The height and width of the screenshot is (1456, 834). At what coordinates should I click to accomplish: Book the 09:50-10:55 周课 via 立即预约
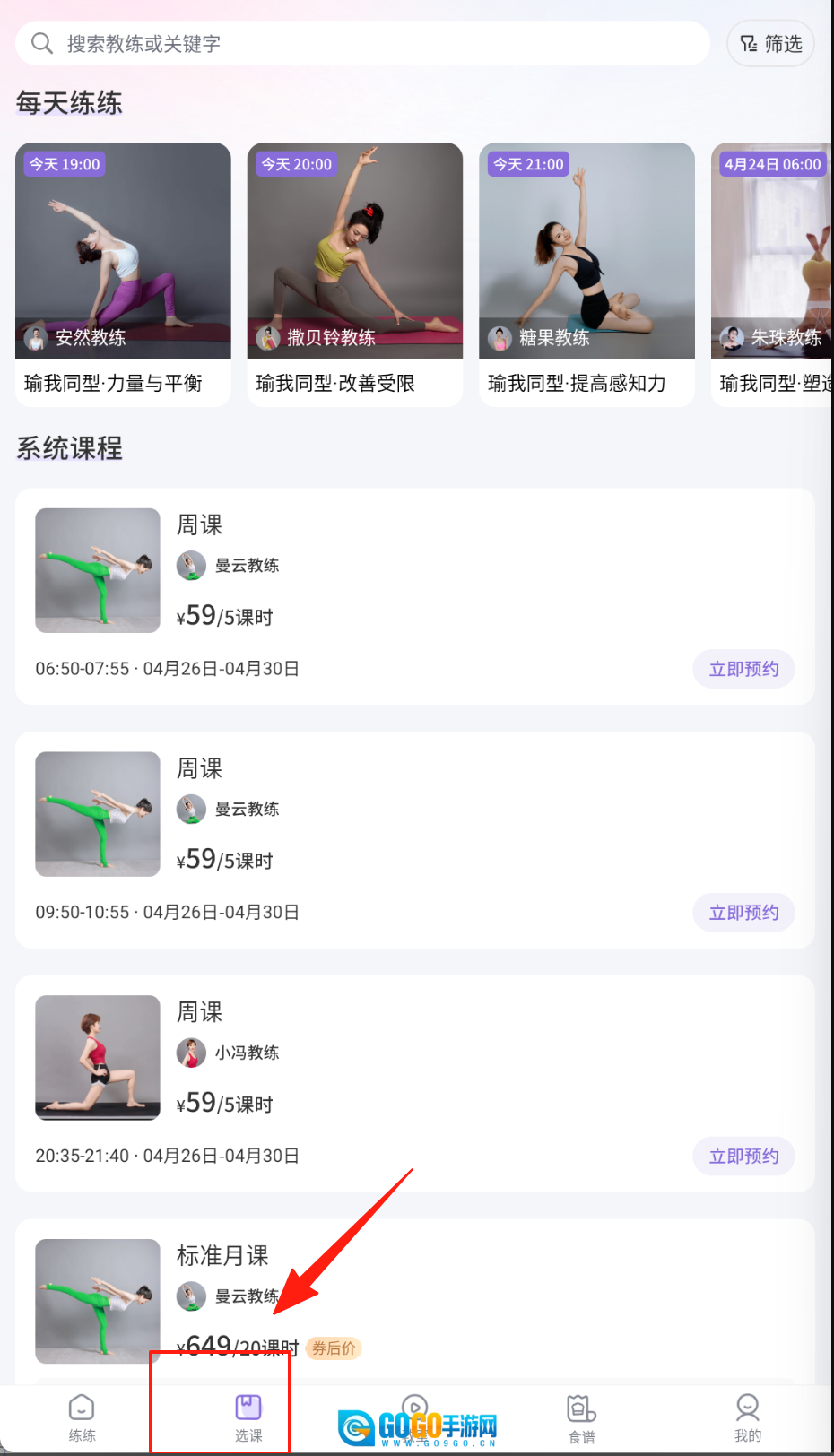743,913
